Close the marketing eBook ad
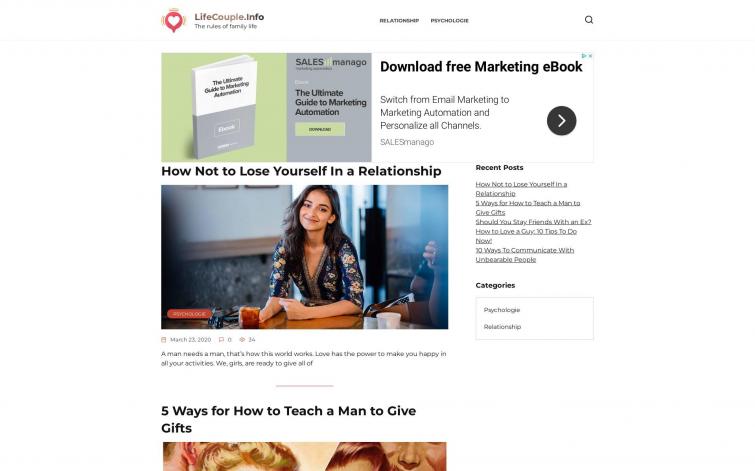Viewport: 755px width, 471px height. [x=590, y=56]
